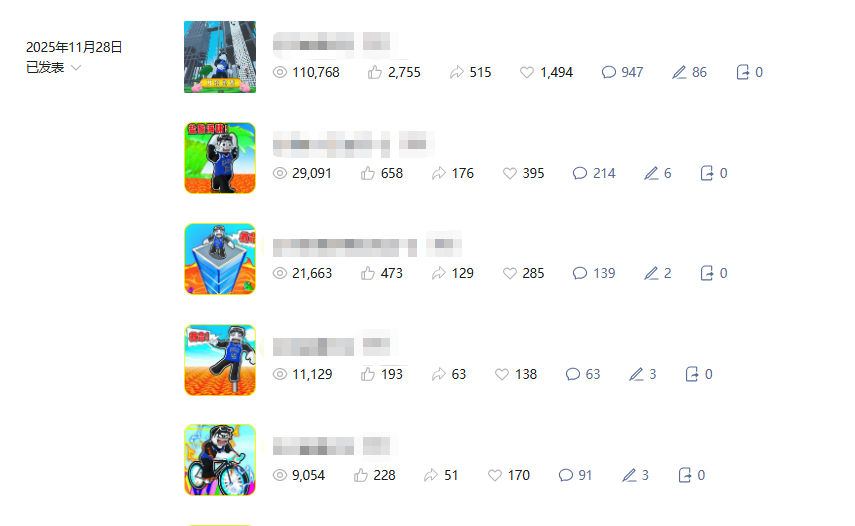This screenshot has width=855, height=526.
Task: Open the article thumbnail with 9,054 views
Action: coord(220,460)
